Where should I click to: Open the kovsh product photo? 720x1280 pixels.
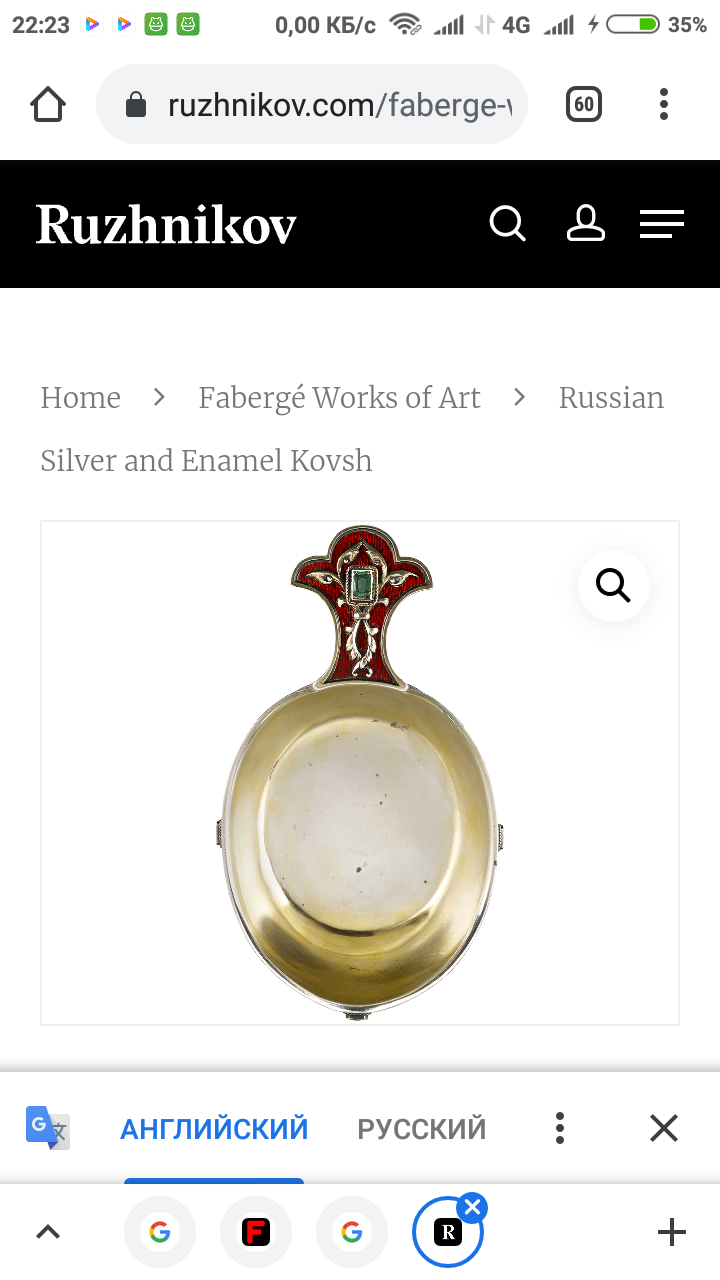(x=360, y=800)
